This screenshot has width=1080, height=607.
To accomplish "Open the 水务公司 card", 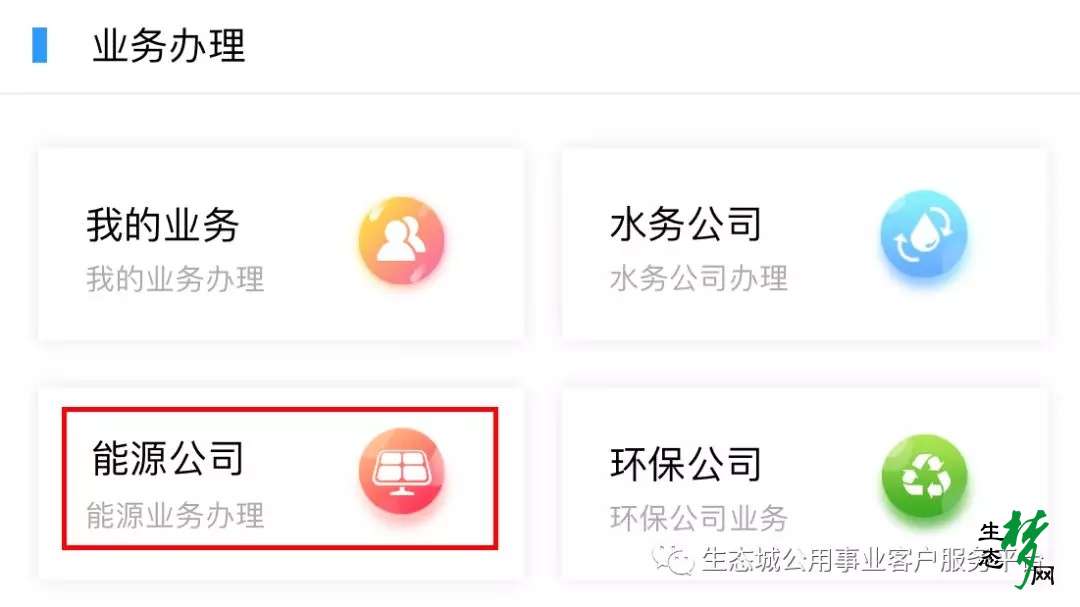I will (804, 244).
